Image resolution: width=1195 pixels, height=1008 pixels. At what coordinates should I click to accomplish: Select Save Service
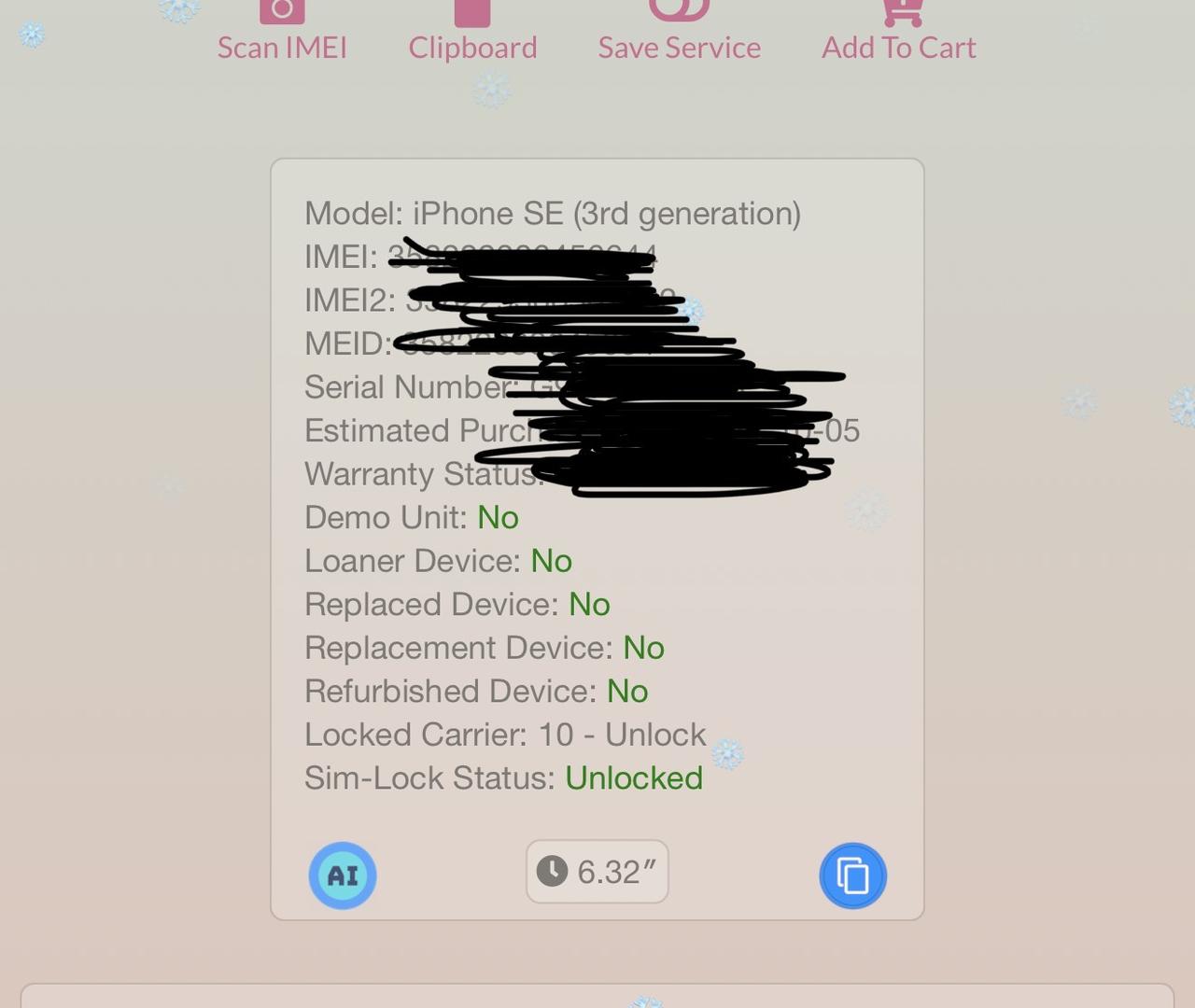[679, 37]
